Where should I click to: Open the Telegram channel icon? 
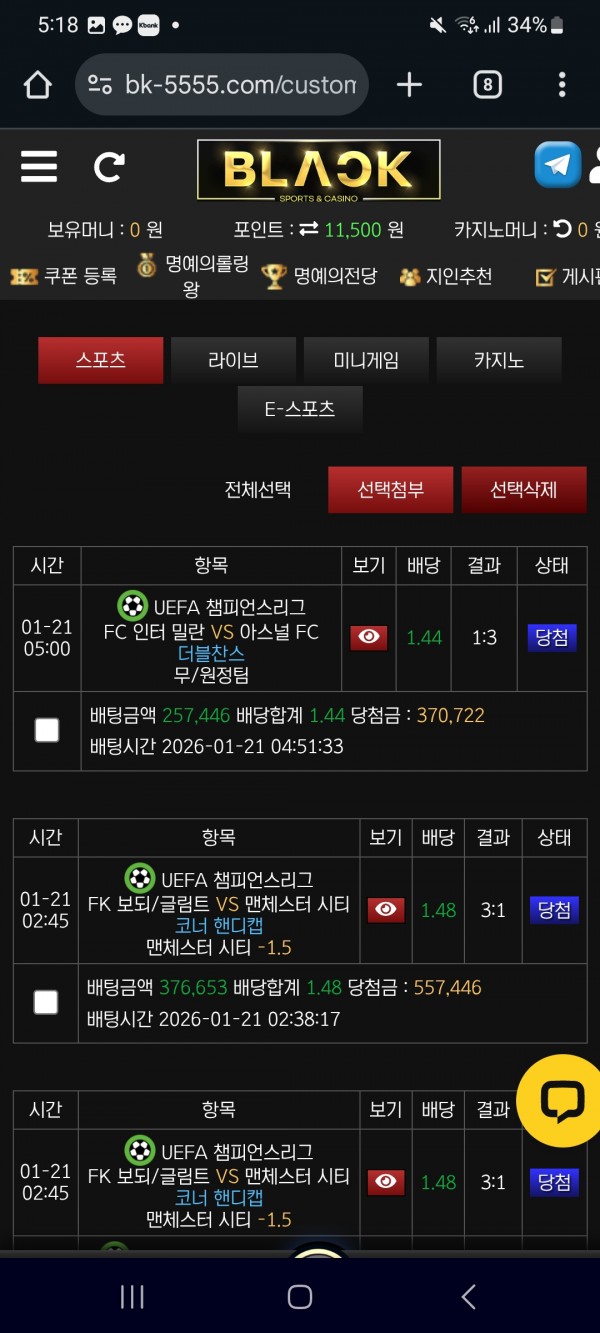(x=557, y=165)
